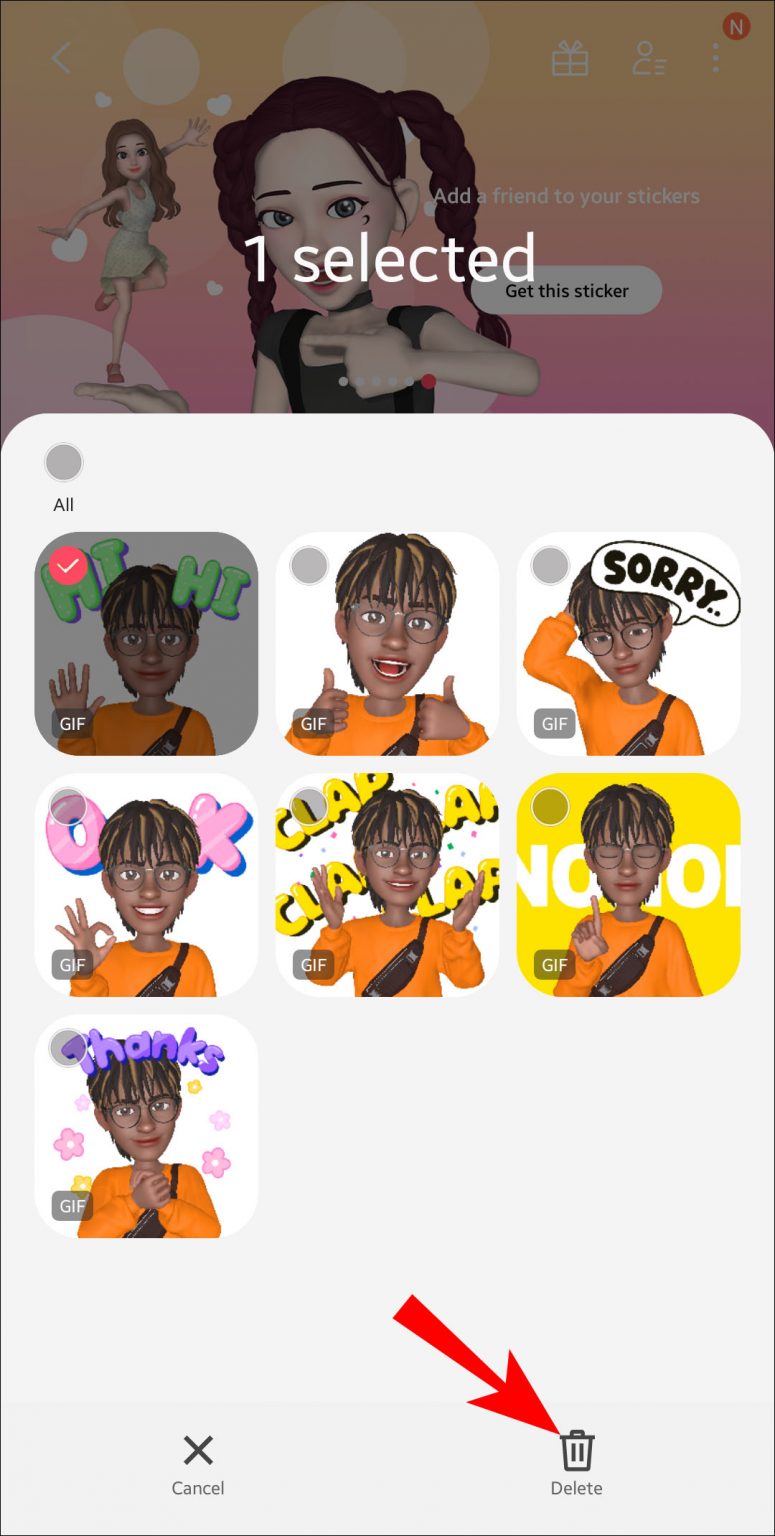Select the Thanks sticker
Viewport: 775px width, 1536px height.
(67, 1048)
